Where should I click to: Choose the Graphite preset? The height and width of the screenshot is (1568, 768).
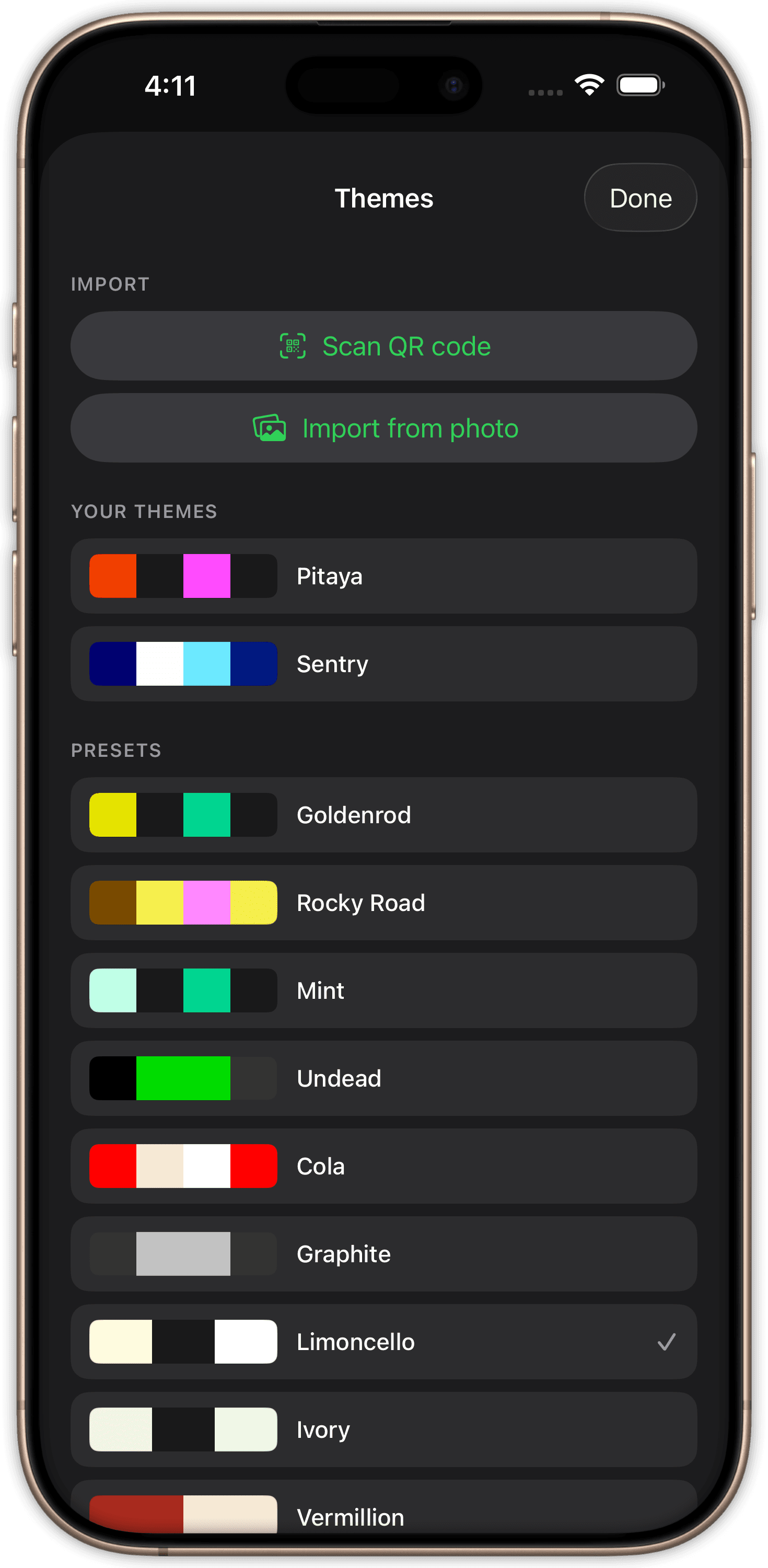click(384, 1253)
